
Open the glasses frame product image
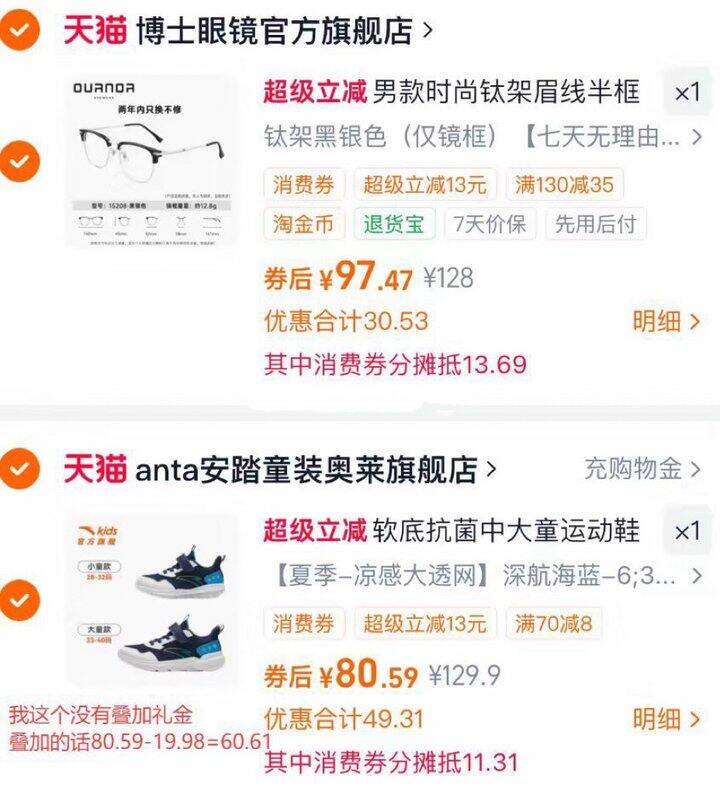point(153,158)
